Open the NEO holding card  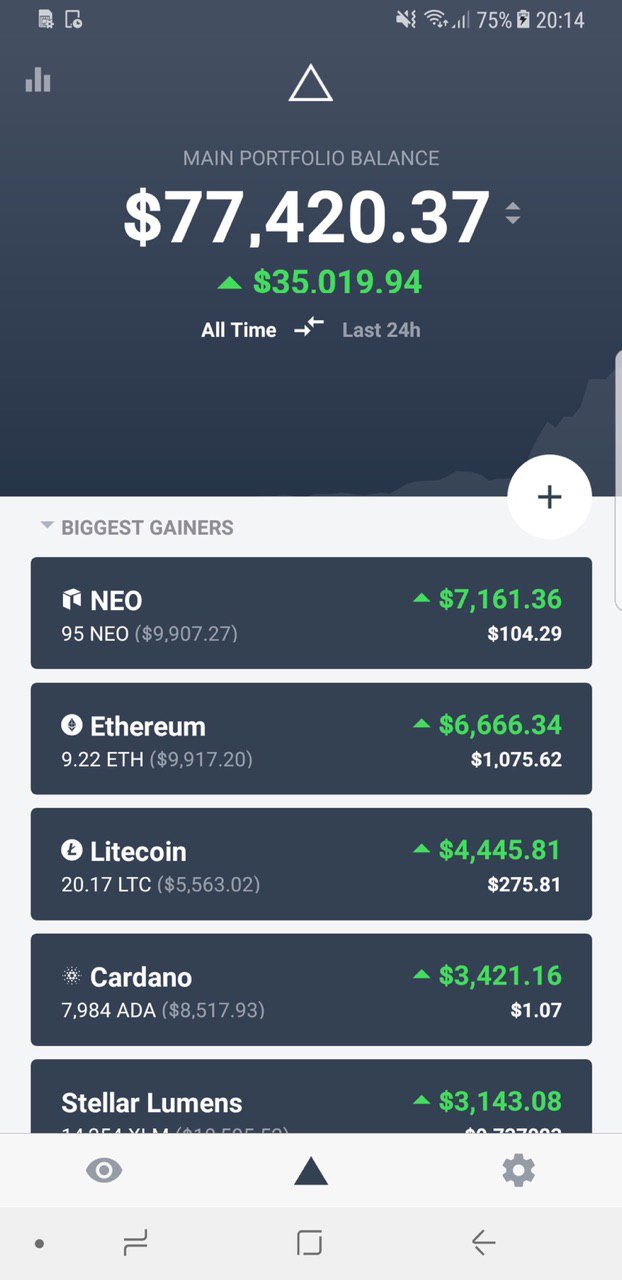coord(311,613)
